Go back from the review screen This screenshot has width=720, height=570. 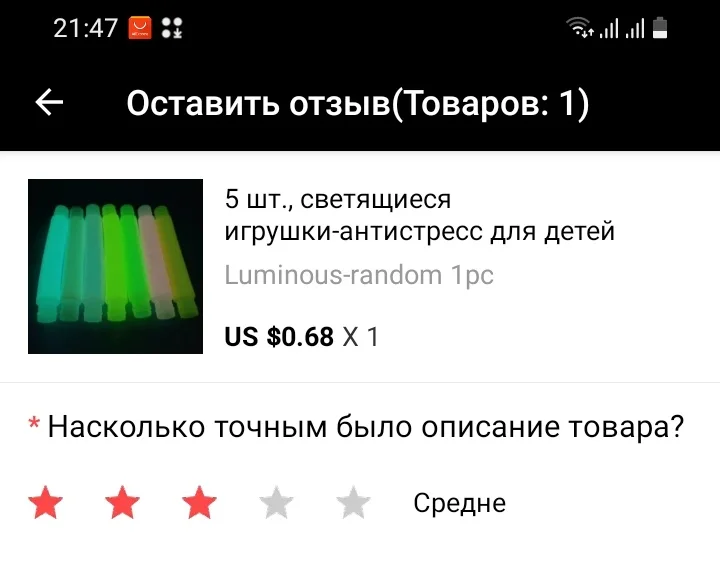pos(49,104)
